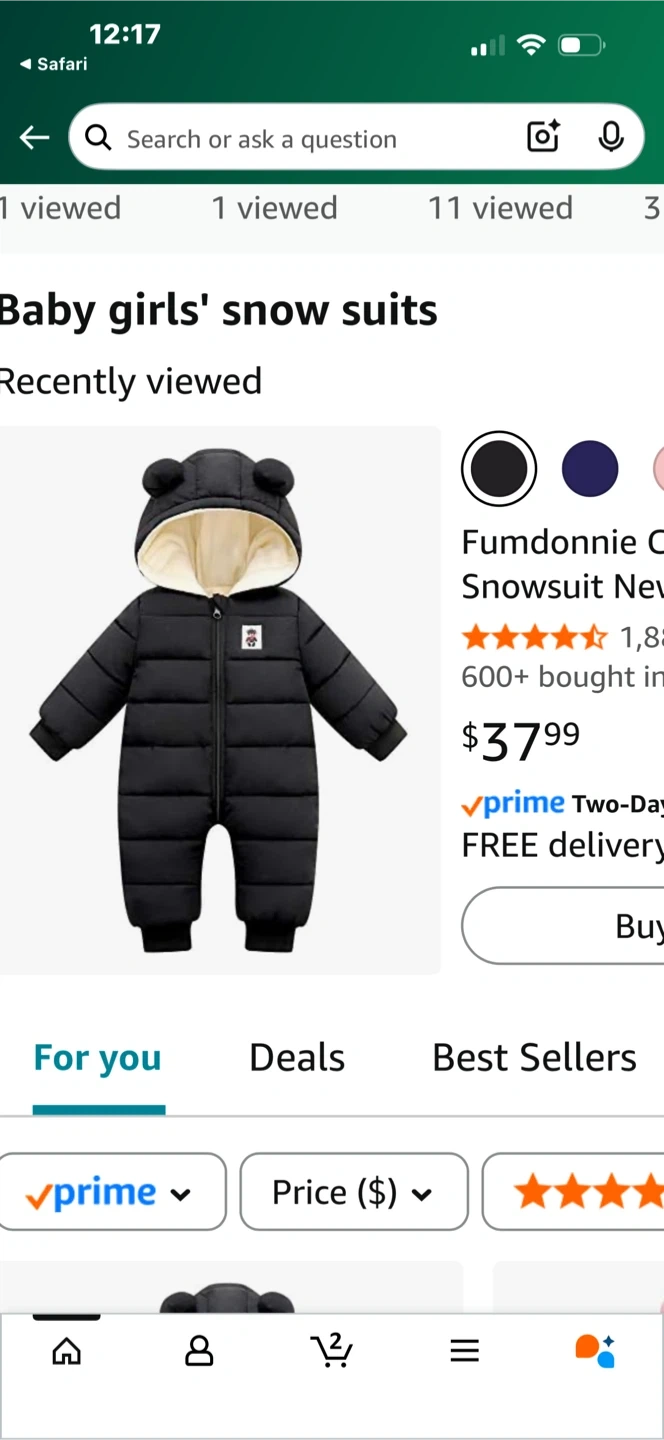Go to the Home tab
Screen dimensions: 664x1440
pyautogui.click(x=66, y=1352)
